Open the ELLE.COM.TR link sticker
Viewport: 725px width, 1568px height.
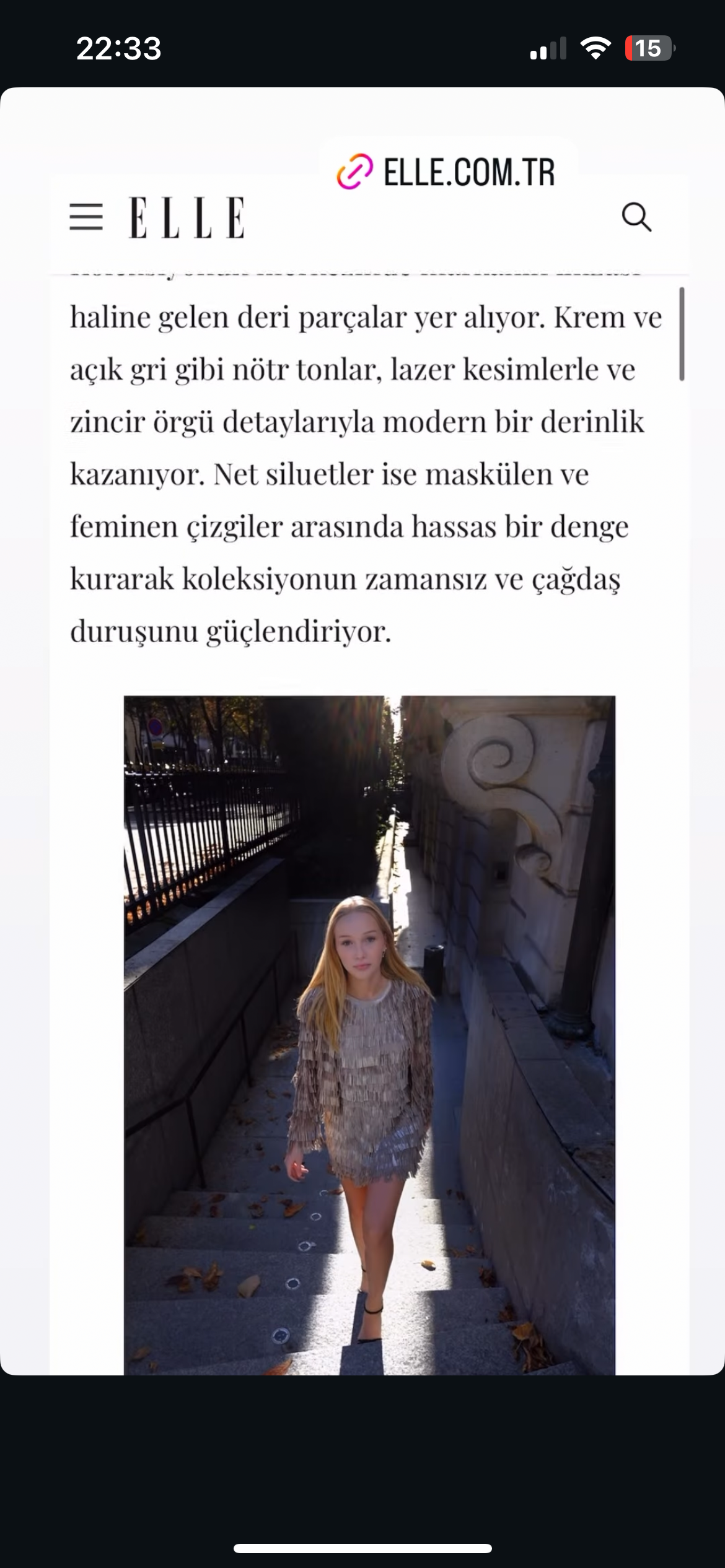pos(447,172)
